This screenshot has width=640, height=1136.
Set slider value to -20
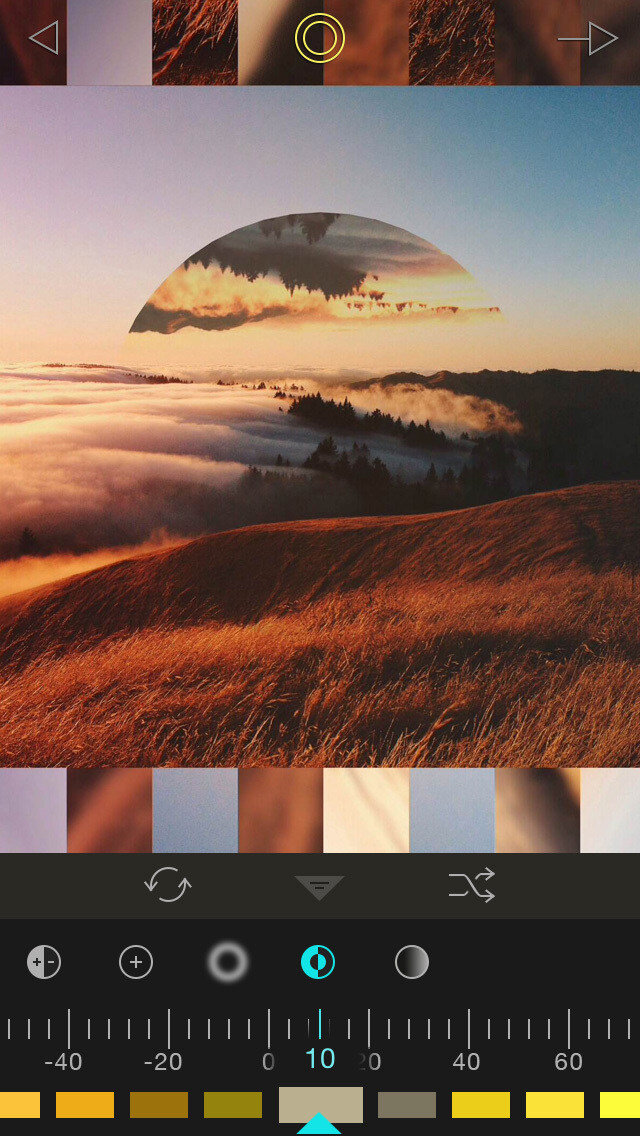[168, 1030]
